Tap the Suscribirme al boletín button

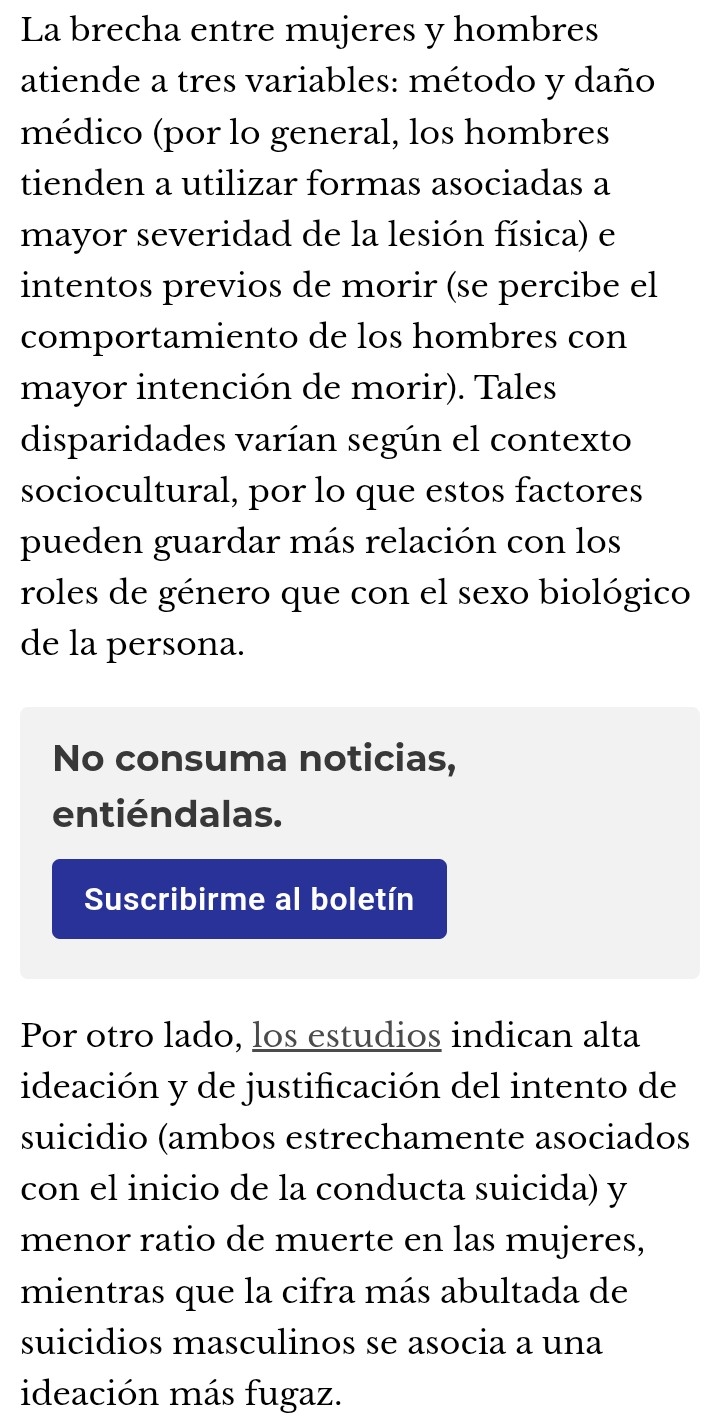tap(249, 899)
